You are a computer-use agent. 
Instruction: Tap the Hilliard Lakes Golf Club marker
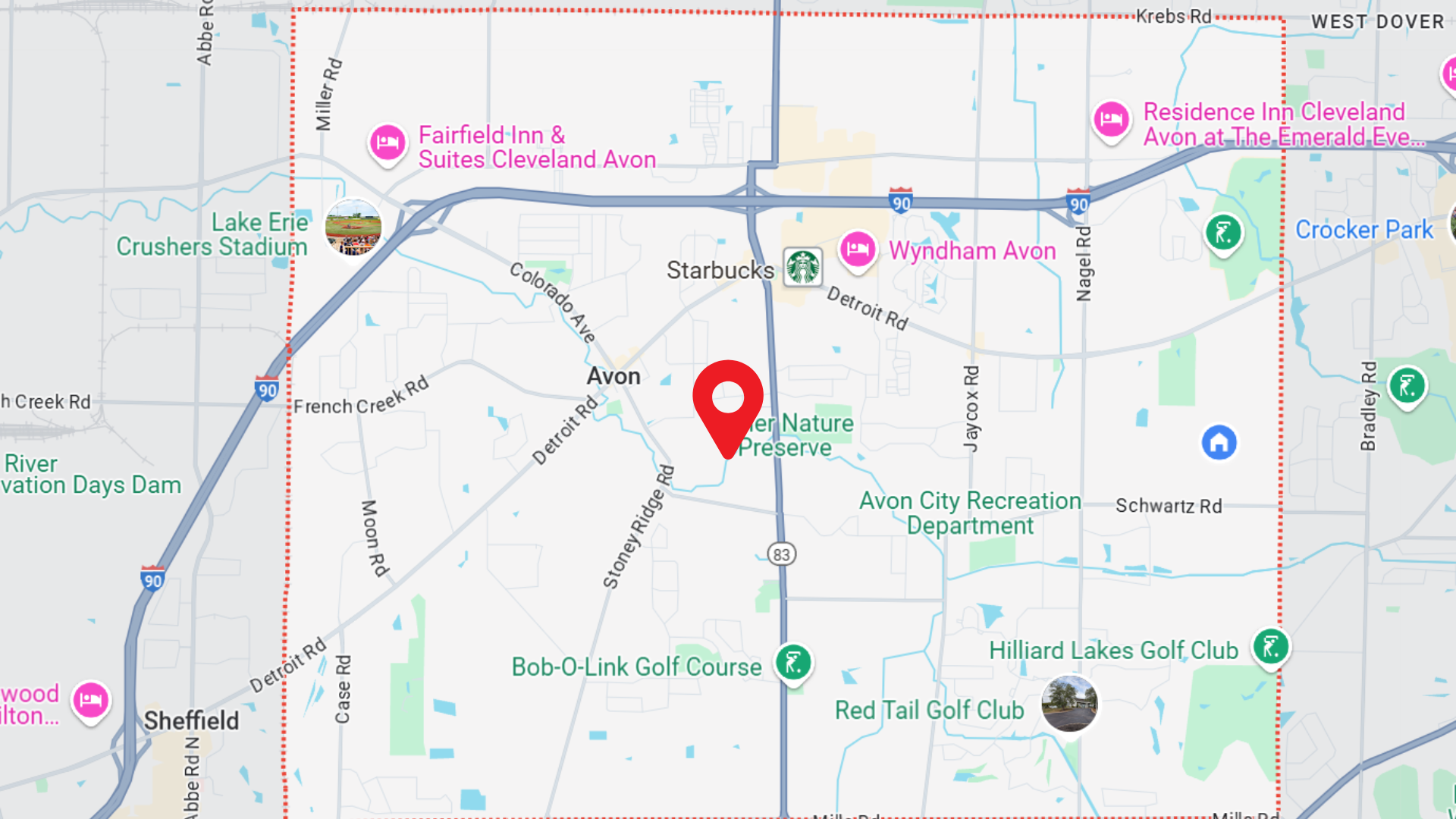[x=1271, y=647]
